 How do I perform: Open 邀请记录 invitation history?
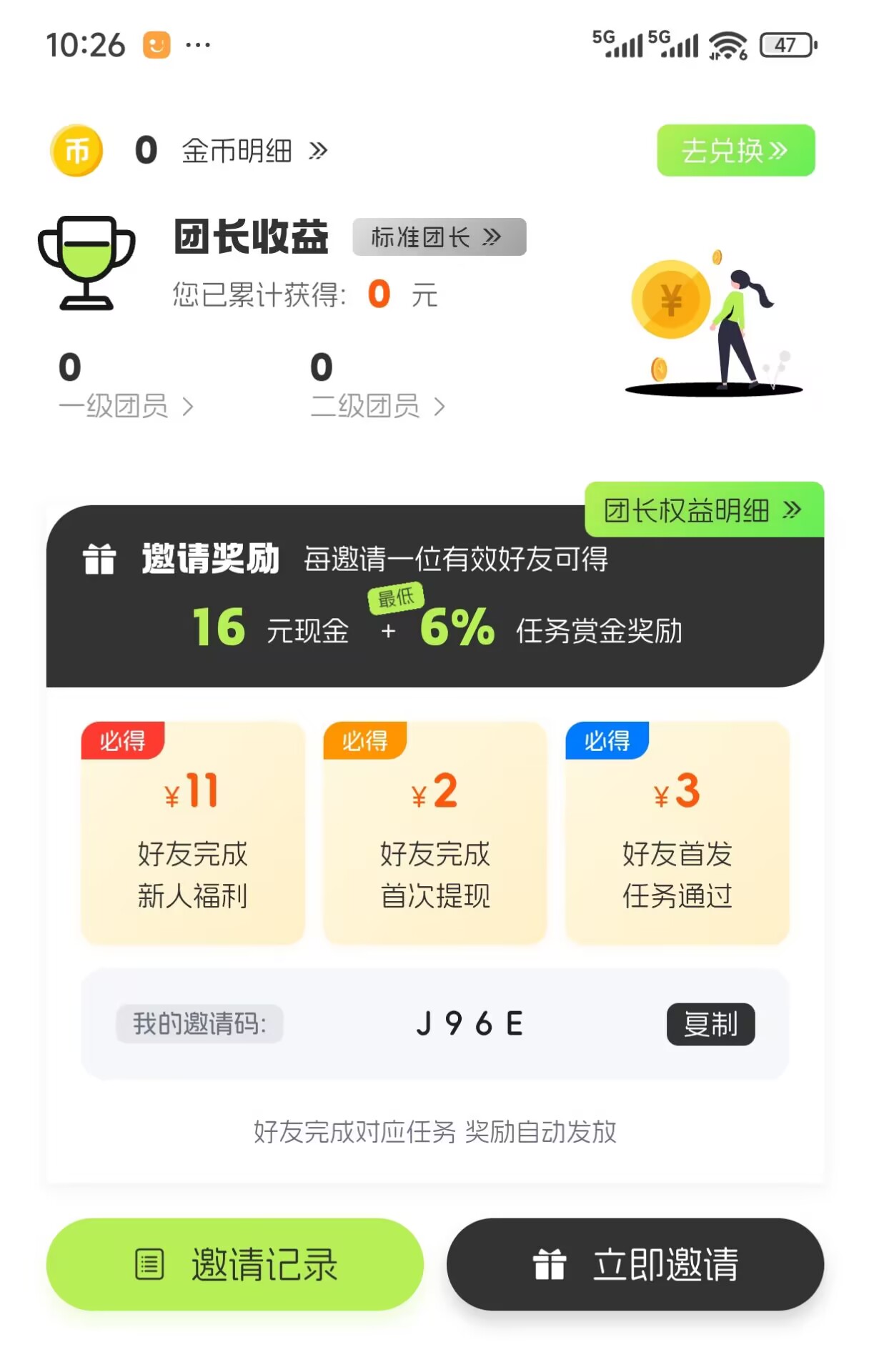[x=234, y=1265]
